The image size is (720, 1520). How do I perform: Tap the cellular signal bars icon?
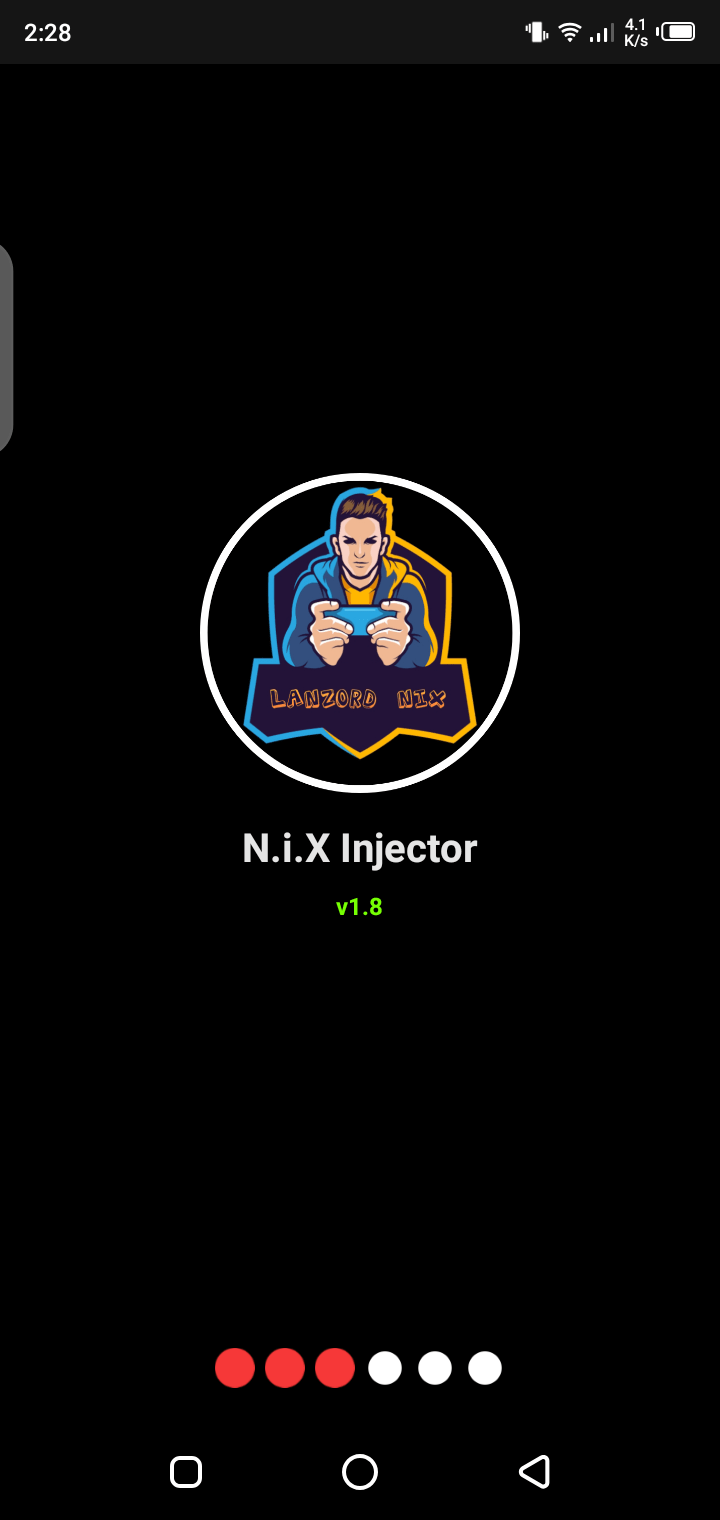coord(600,33)
